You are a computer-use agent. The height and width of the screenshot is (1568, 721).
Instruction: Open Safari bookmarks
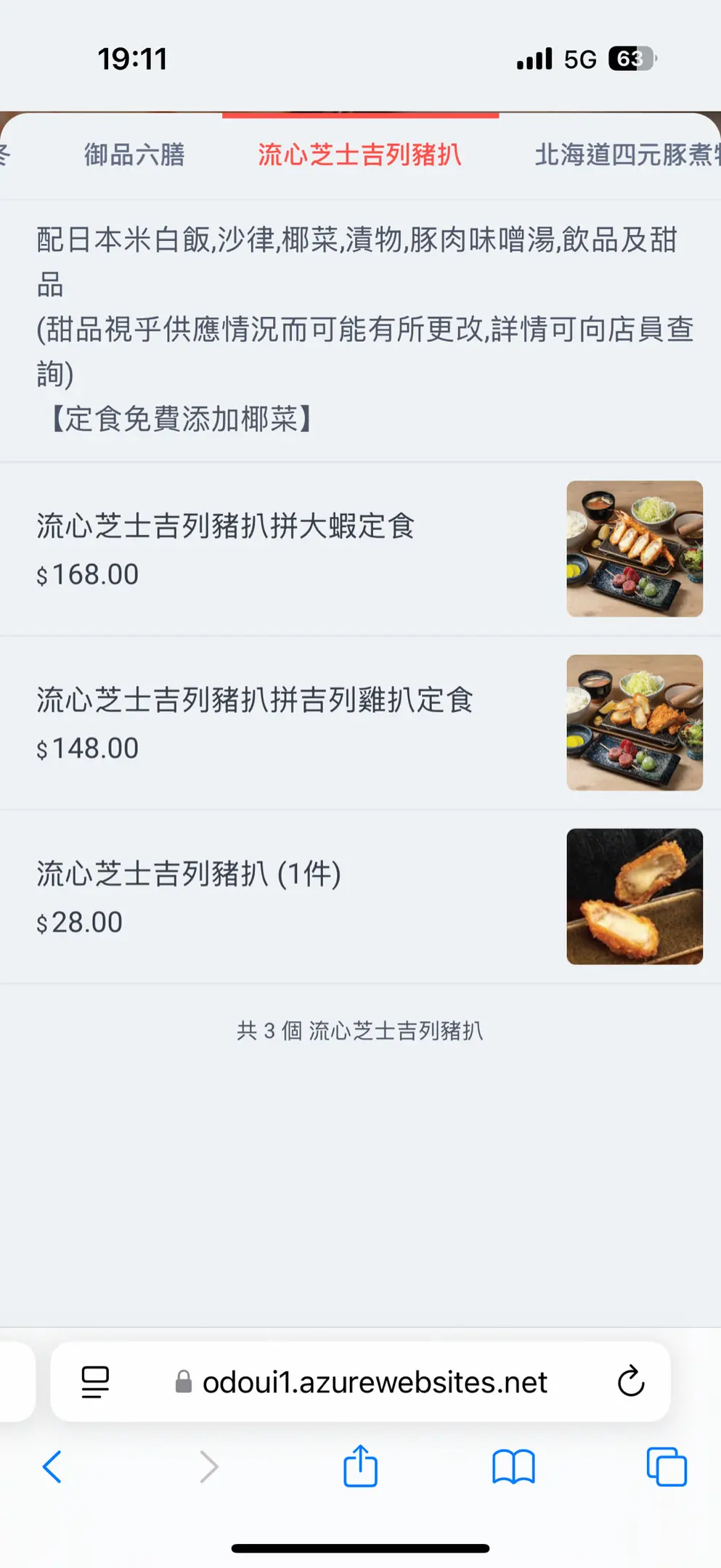tap(513, 1467)
